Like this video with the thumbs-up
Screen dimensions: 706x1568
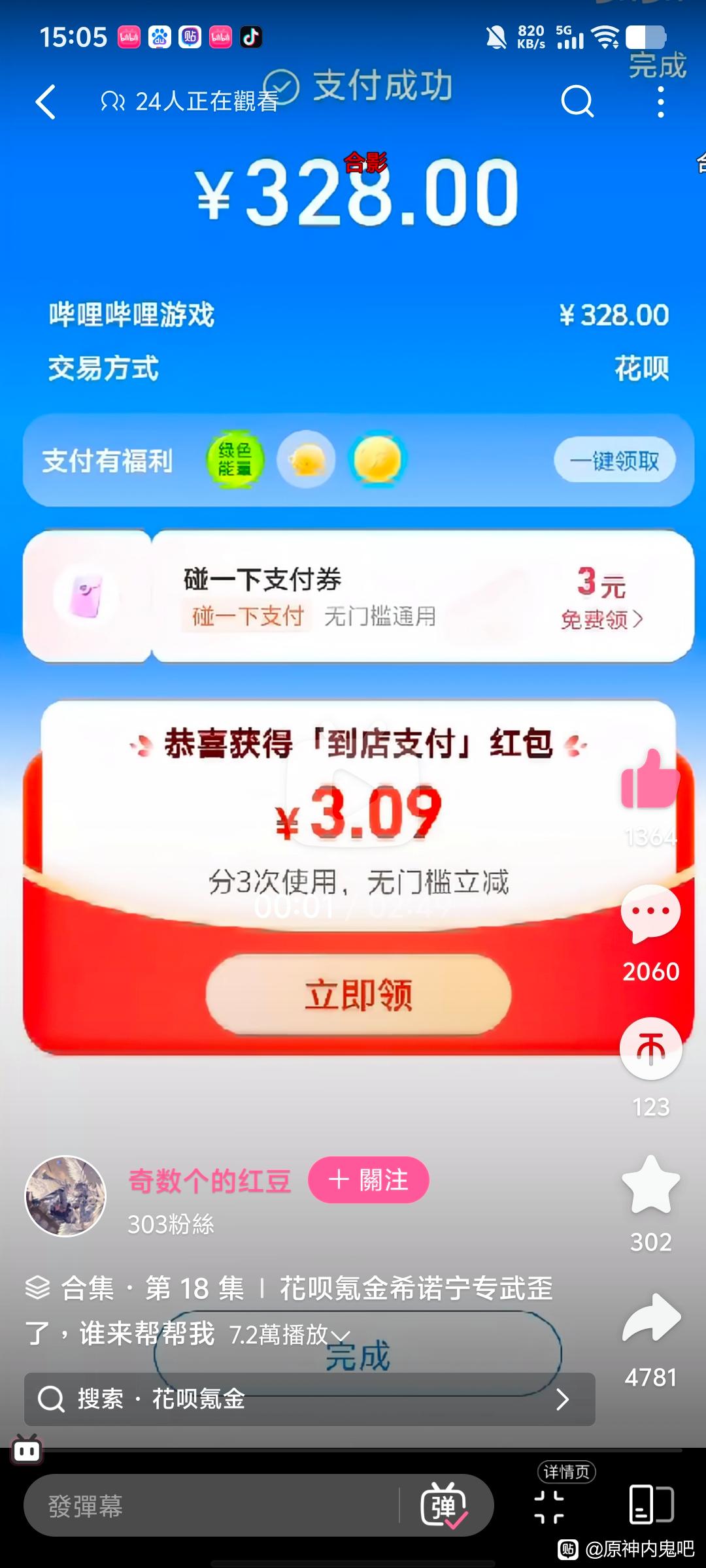point(650,780)
